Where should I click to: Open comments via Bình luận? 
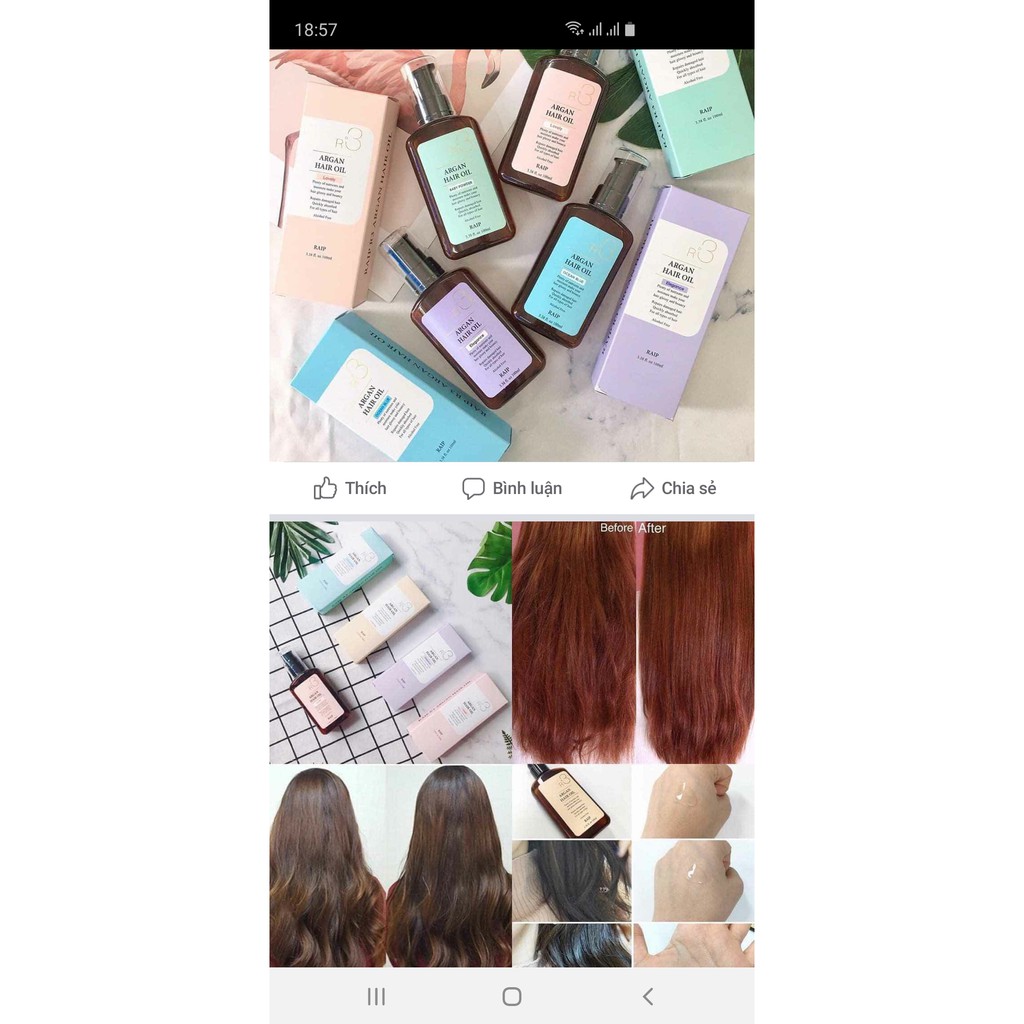(512, 488)
